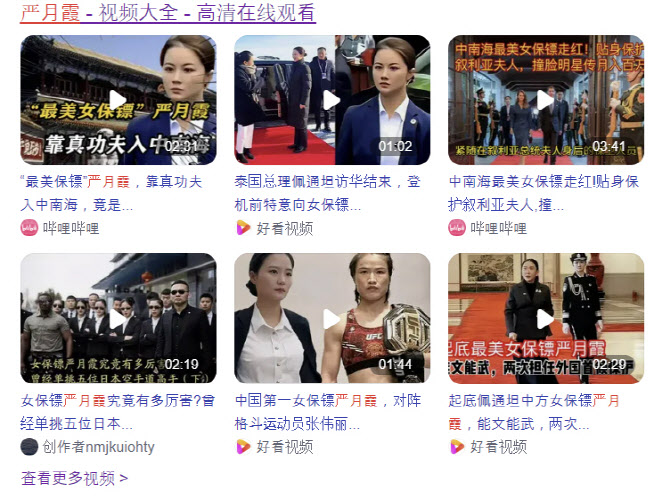This screenshot has width=670, height=496.
Task: Play the 02:29 起底最美女保镖 video
Action: [x=545, y=318]
